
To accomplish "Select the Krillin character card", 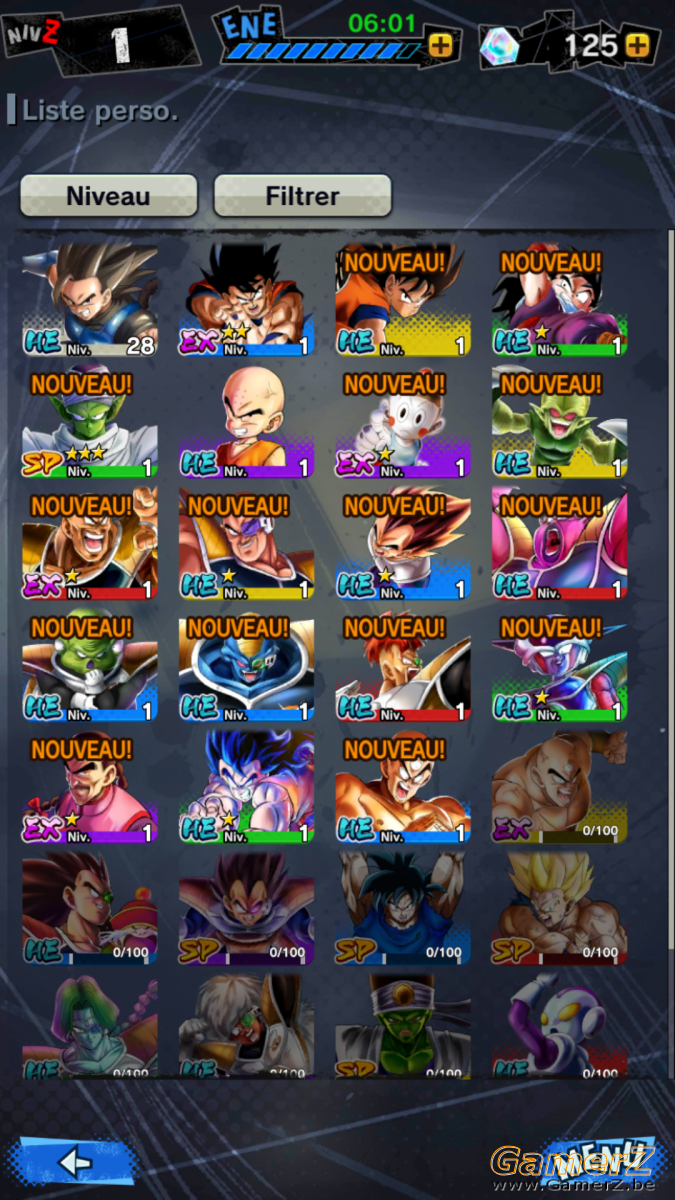I will [246, 423].
